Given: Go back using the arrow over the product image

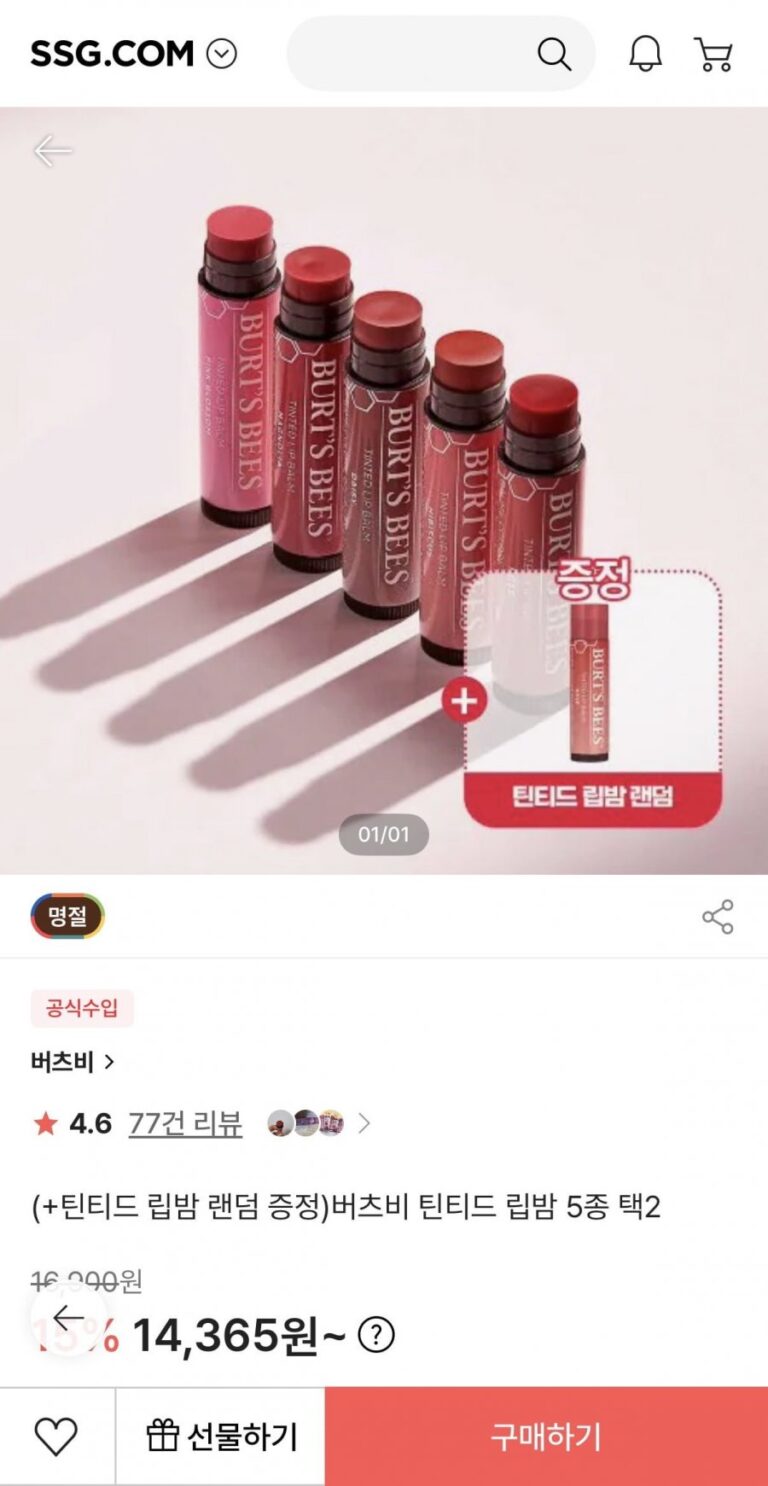Looking at the screenshot, I should pyautogui.click(x=52, y=151).
